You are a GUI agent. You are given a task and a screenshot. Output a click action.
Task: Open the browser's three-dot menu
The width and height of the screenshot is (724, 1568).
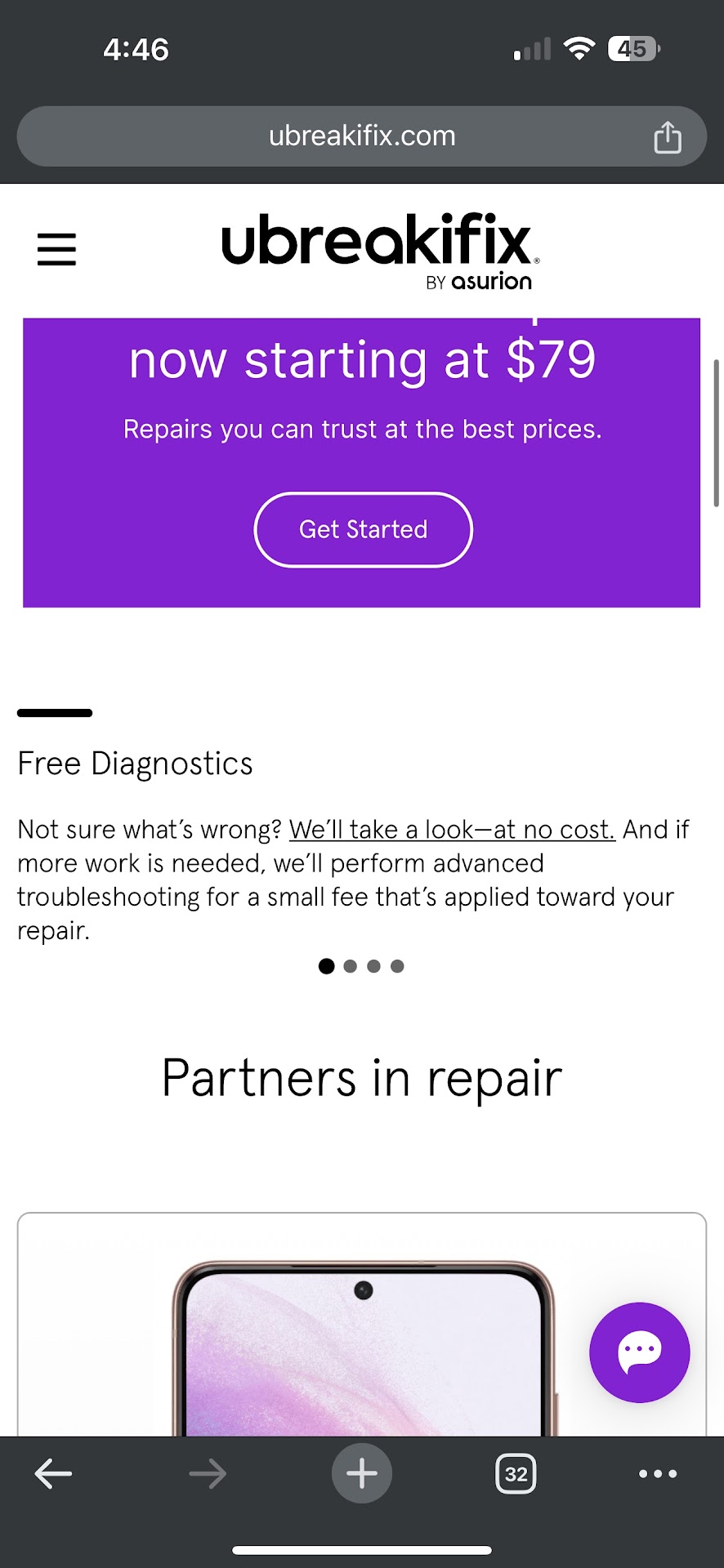657,1473
